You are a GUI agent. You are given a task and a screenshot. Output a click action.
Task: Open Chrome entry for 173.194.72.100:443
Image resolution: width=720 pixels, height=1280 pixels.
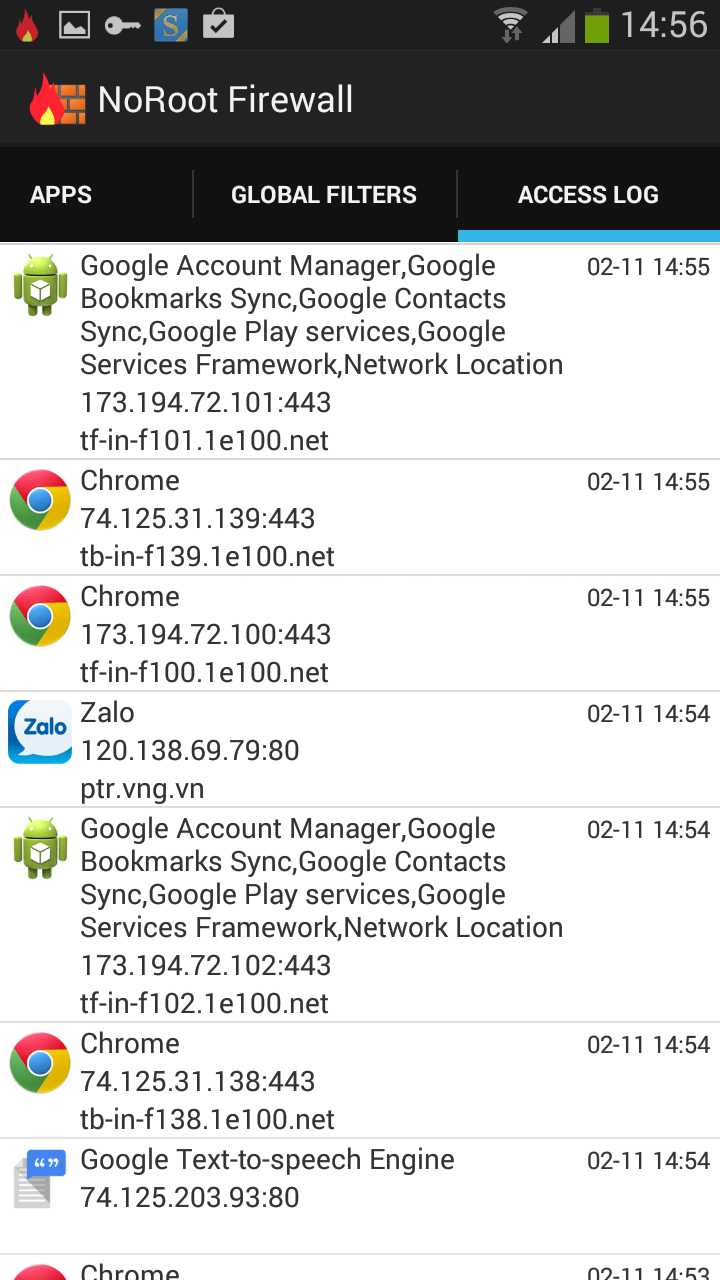coord(360,634)
